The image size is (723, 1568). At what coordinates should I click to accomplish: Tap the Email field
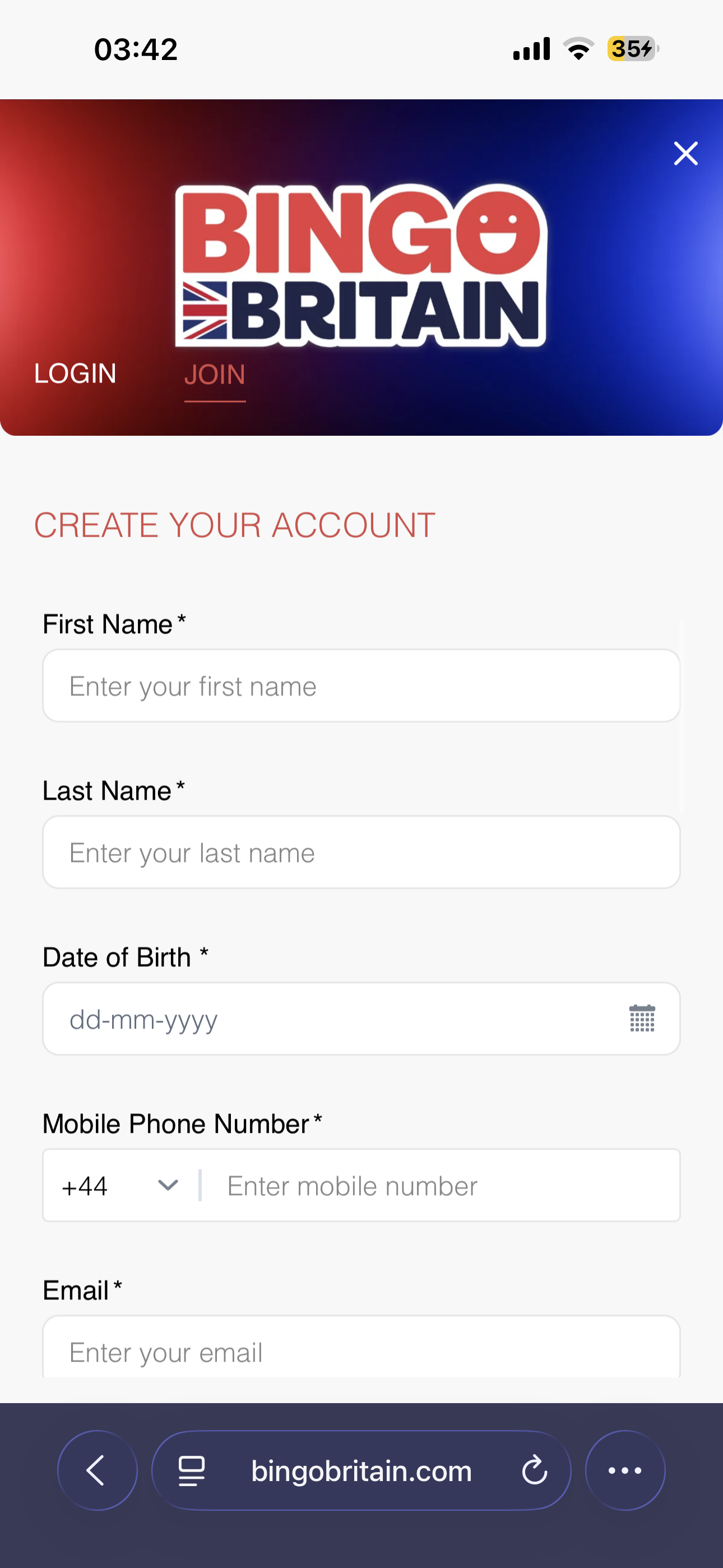361,1348
